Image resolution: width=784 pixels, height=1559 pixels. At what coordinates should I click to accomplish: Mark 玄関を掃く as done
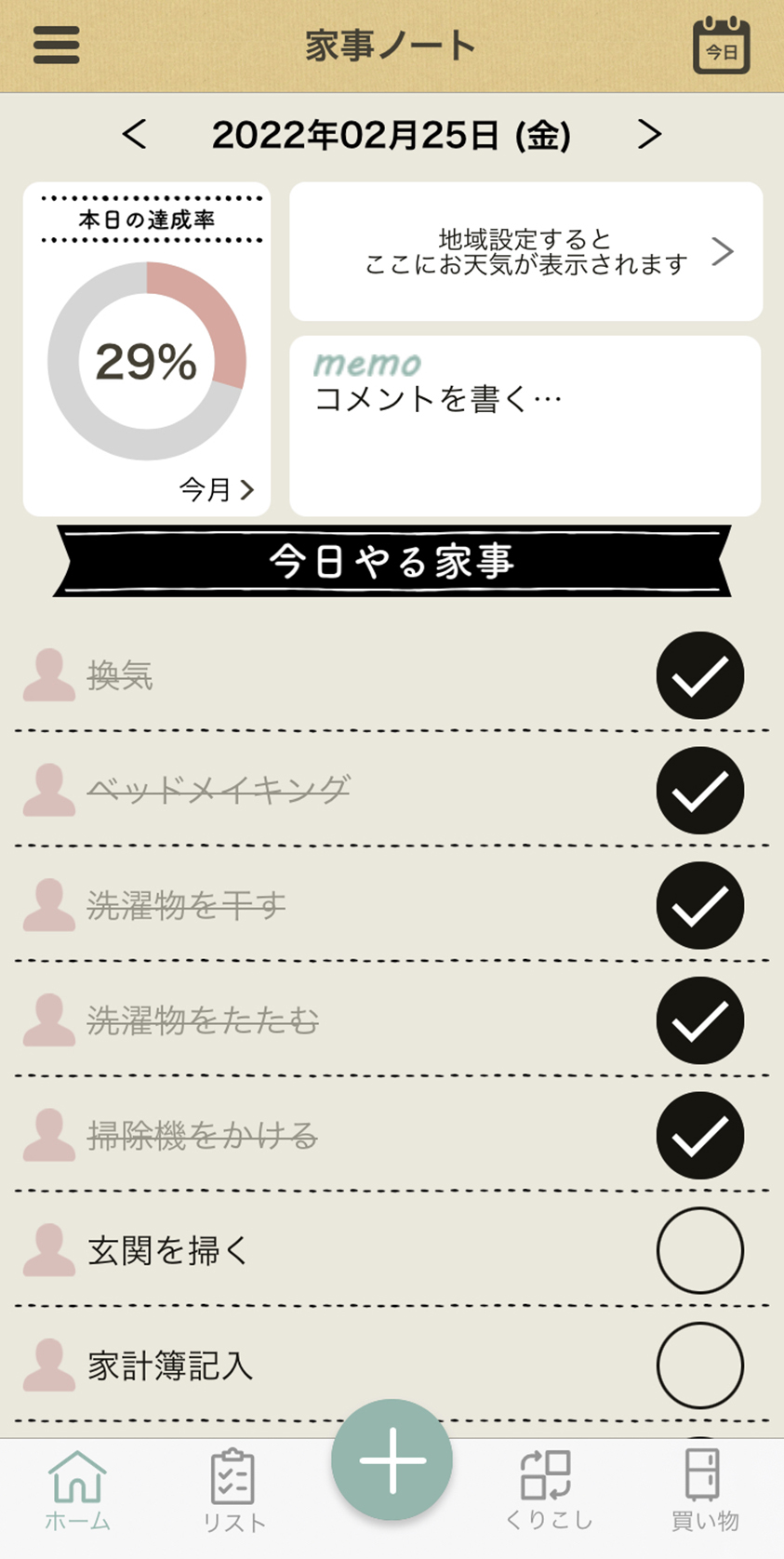pos(699,1251)
